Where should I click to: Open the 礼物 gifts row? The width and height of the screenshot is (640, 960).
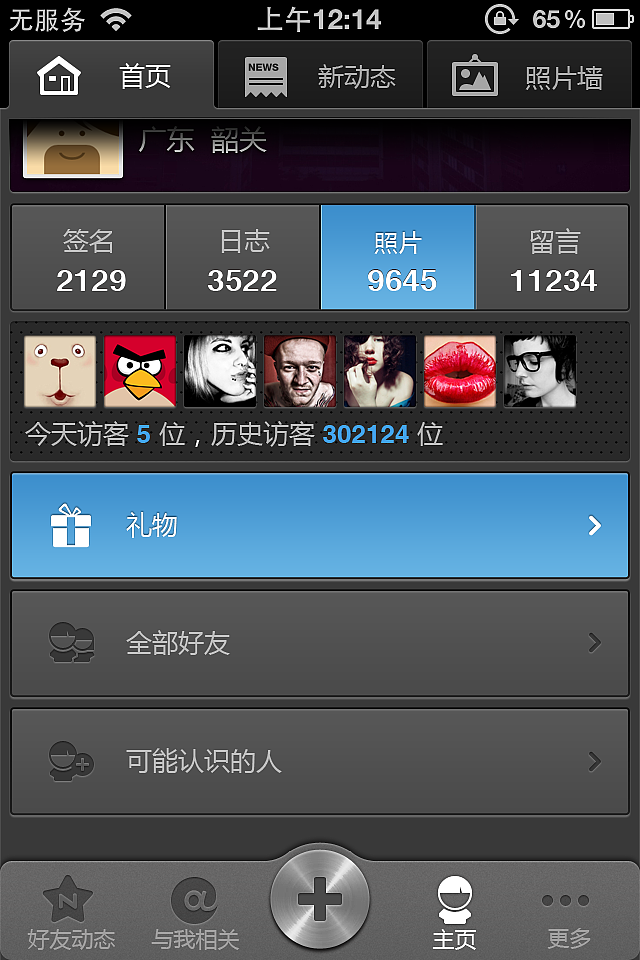(320, 525)
